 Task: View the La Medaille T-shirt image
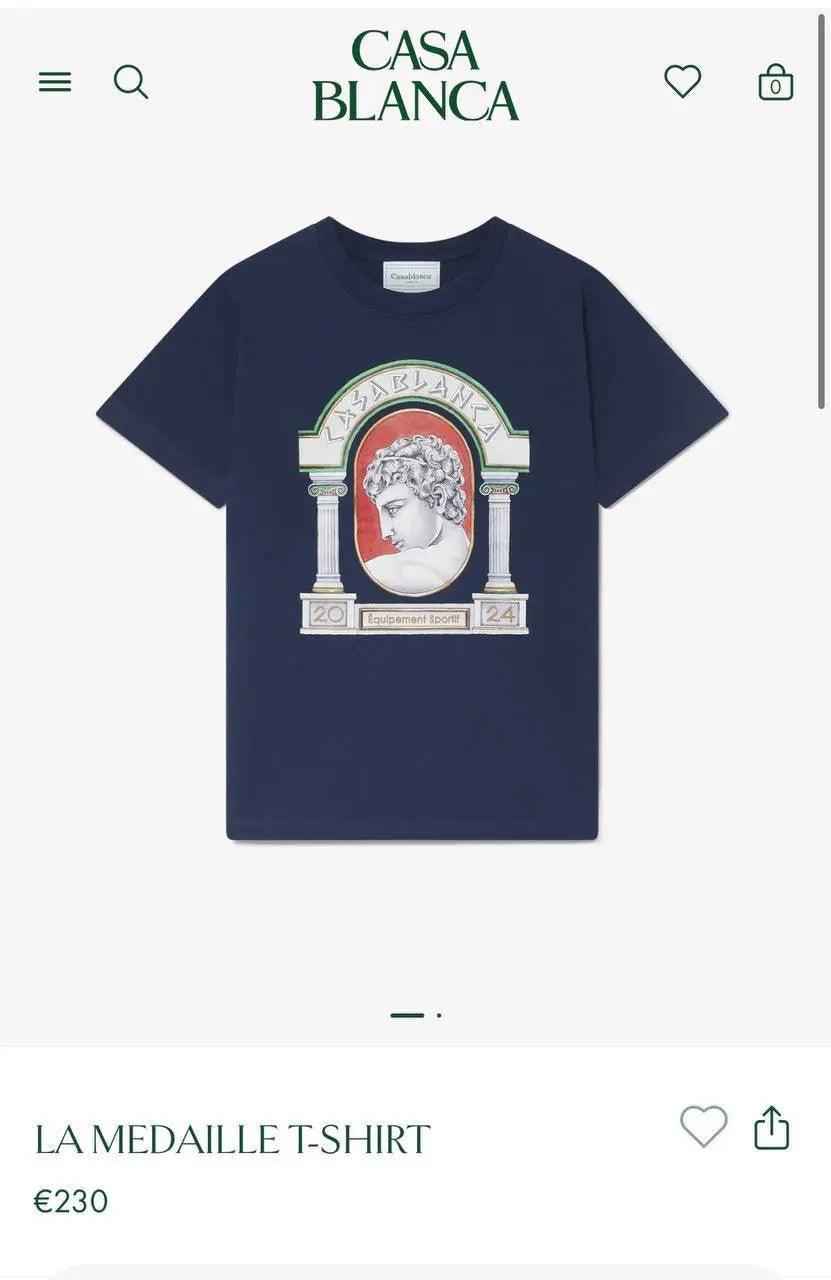pos(412,528)
